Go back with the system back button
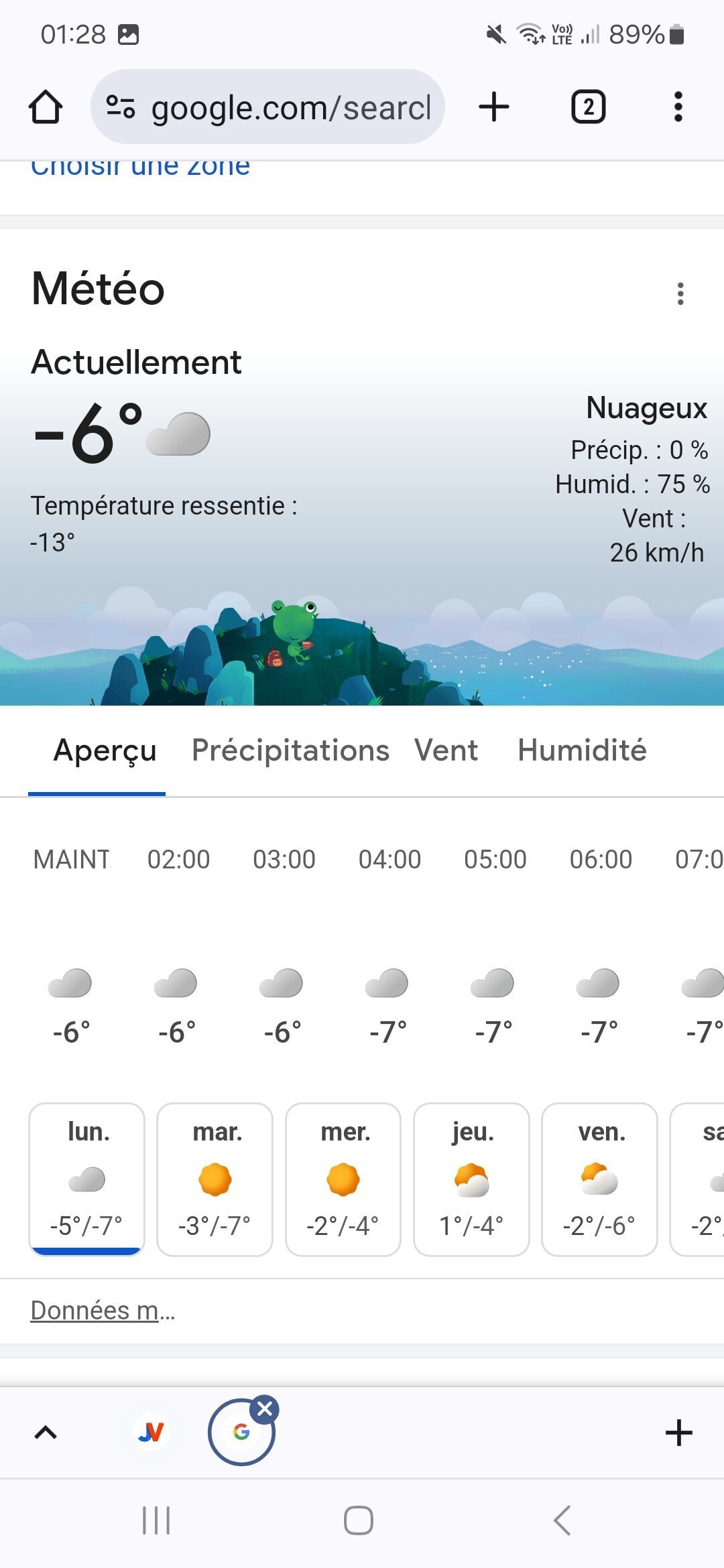This screenshot has height=1568, width=724. (562, 1520)
